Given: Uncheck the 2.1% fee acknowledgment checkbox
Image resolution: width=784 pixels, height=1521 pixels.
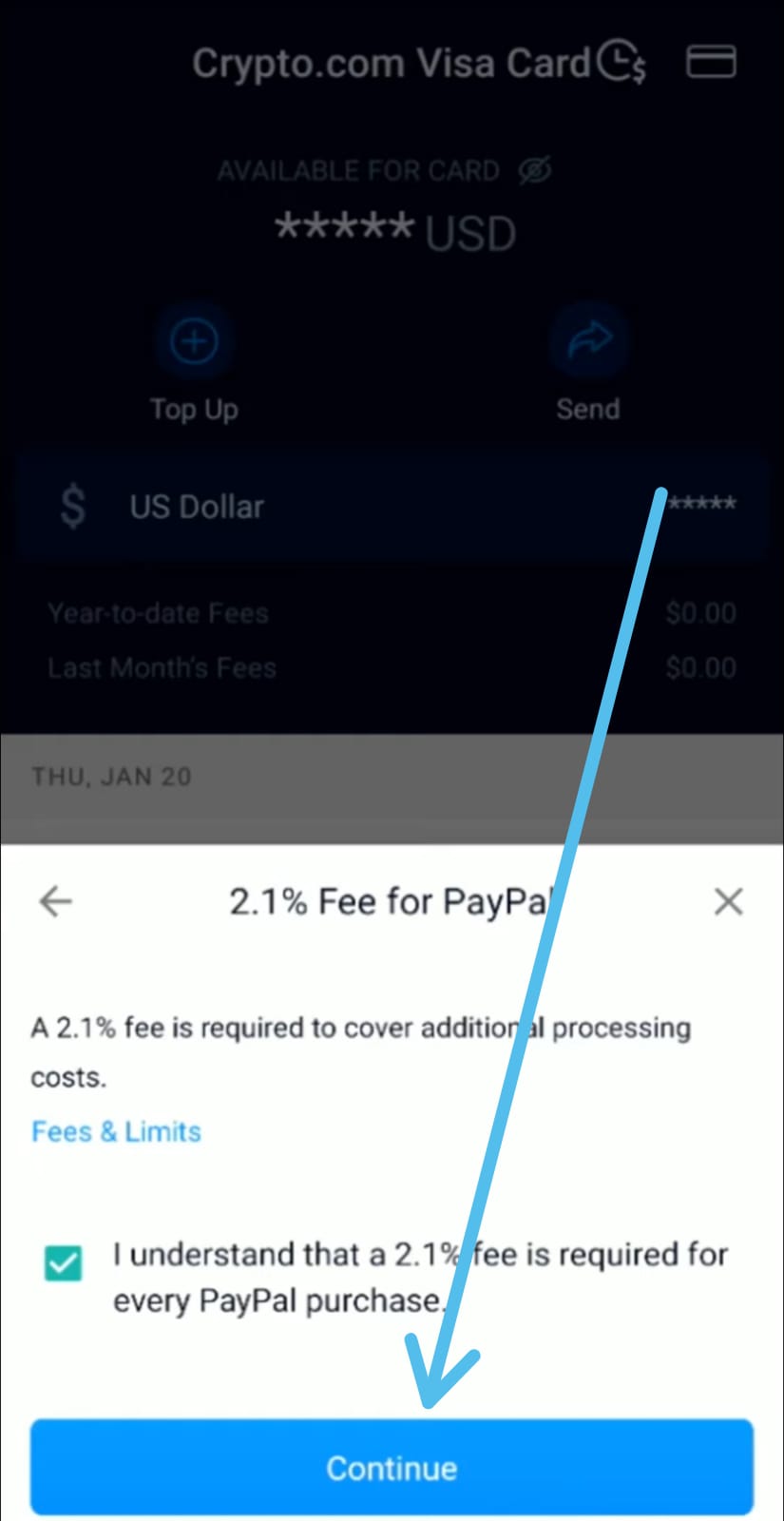Looking at the screenshot, I should point(64,1263).
